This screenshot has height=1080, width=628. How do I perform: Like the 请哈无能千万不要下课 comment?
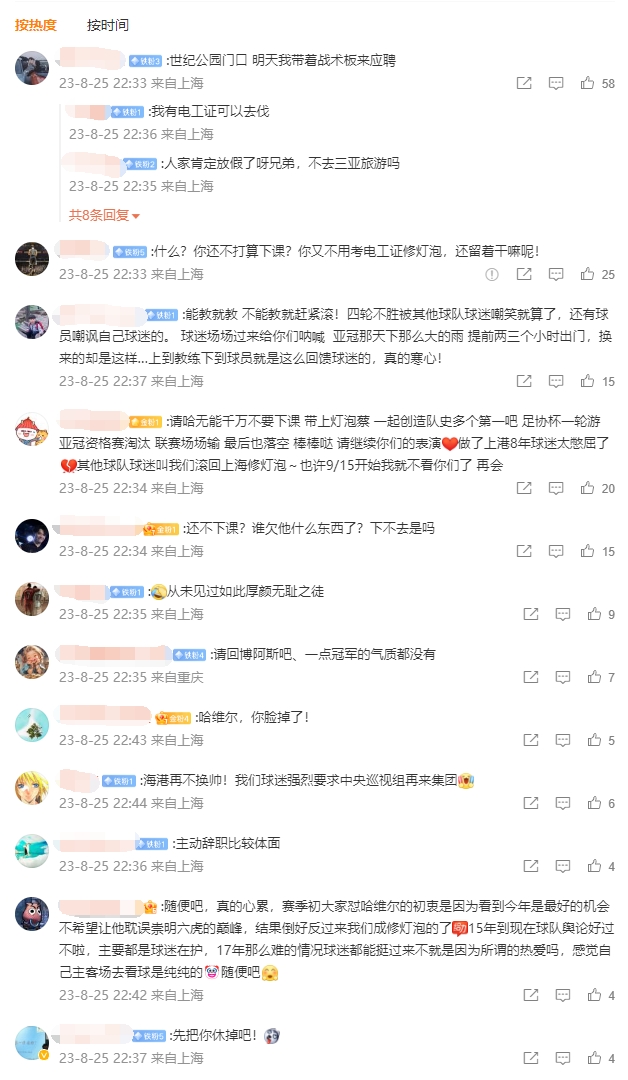point(587,488)
